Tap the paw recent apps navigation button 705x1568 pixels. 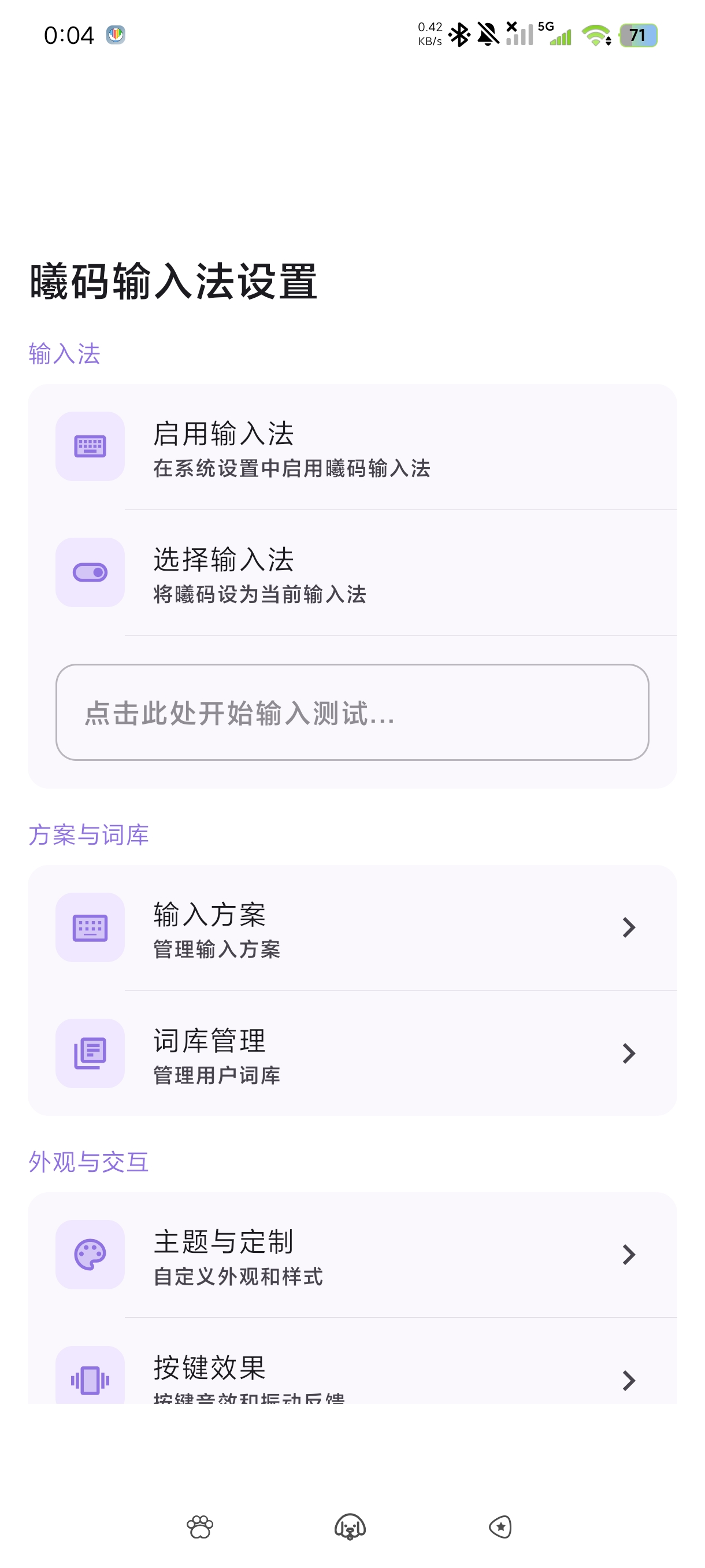pyautogui.click(x=199, y=1527)
